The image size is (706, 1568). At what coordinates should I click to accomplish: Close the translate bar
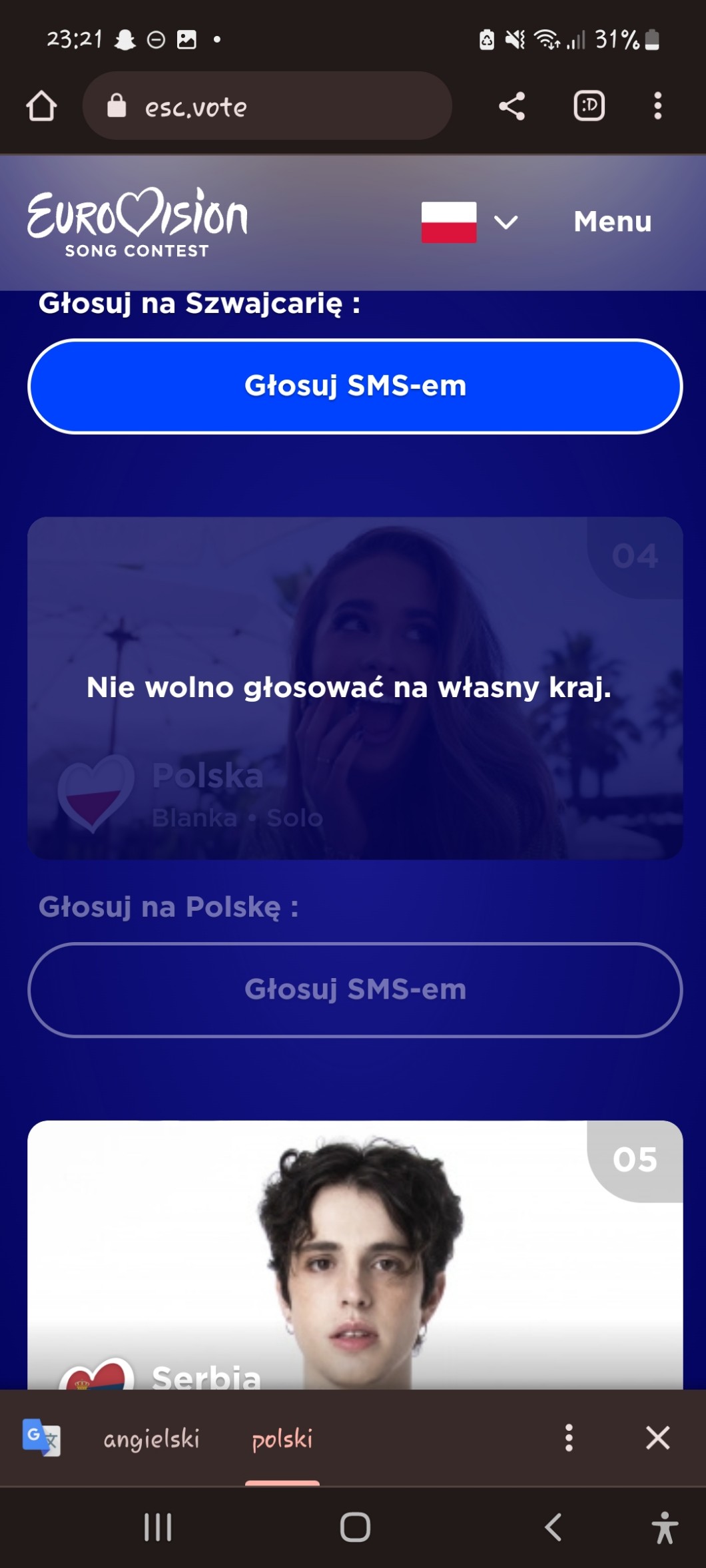(657, 1438)
